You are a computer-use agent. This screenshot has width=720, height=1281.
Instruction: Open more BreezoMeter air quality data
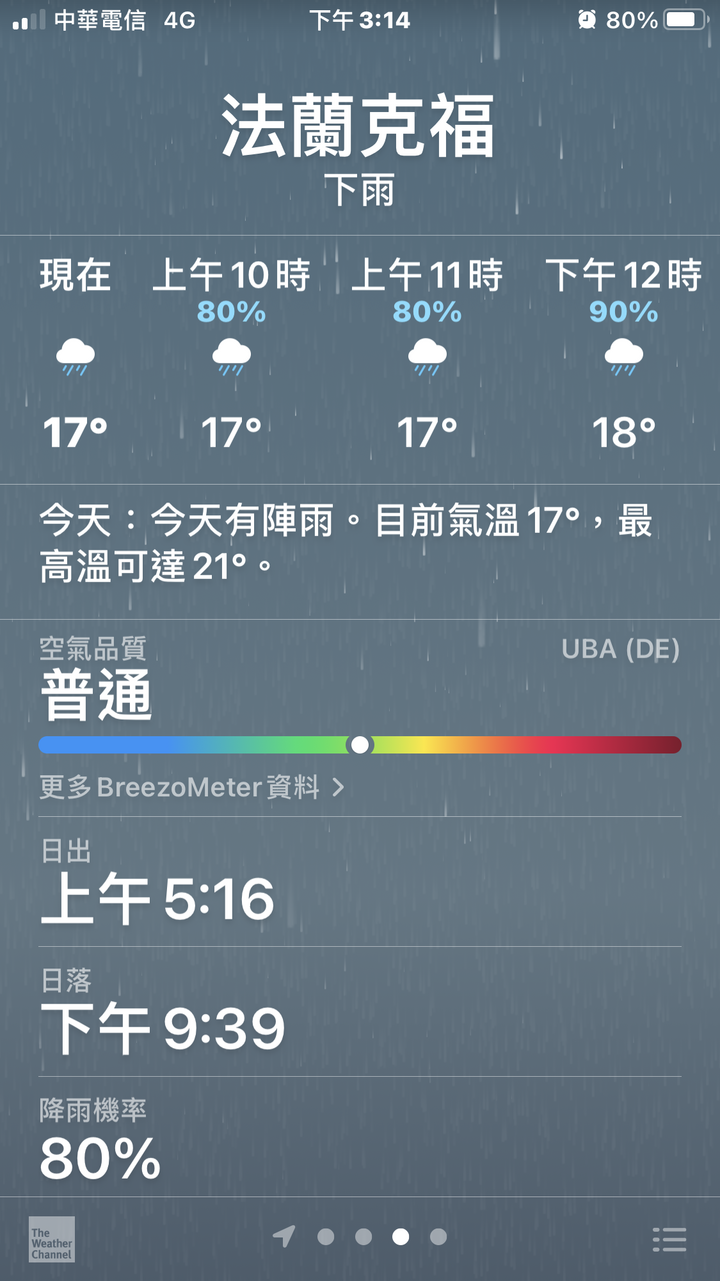click(x=192, y=787)
